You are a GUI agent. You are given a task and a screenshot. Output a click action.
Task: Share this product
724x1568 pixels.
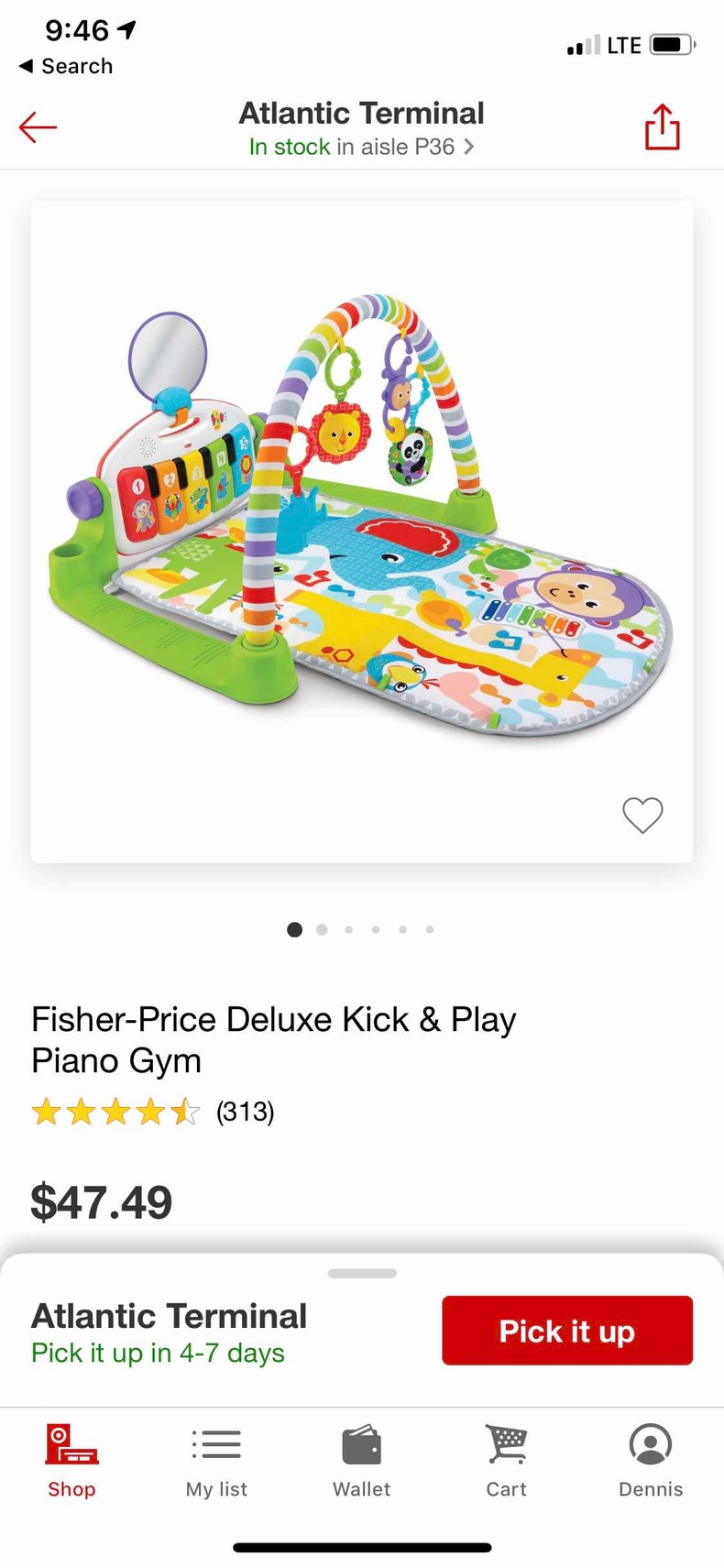click(x=662, y=126)
